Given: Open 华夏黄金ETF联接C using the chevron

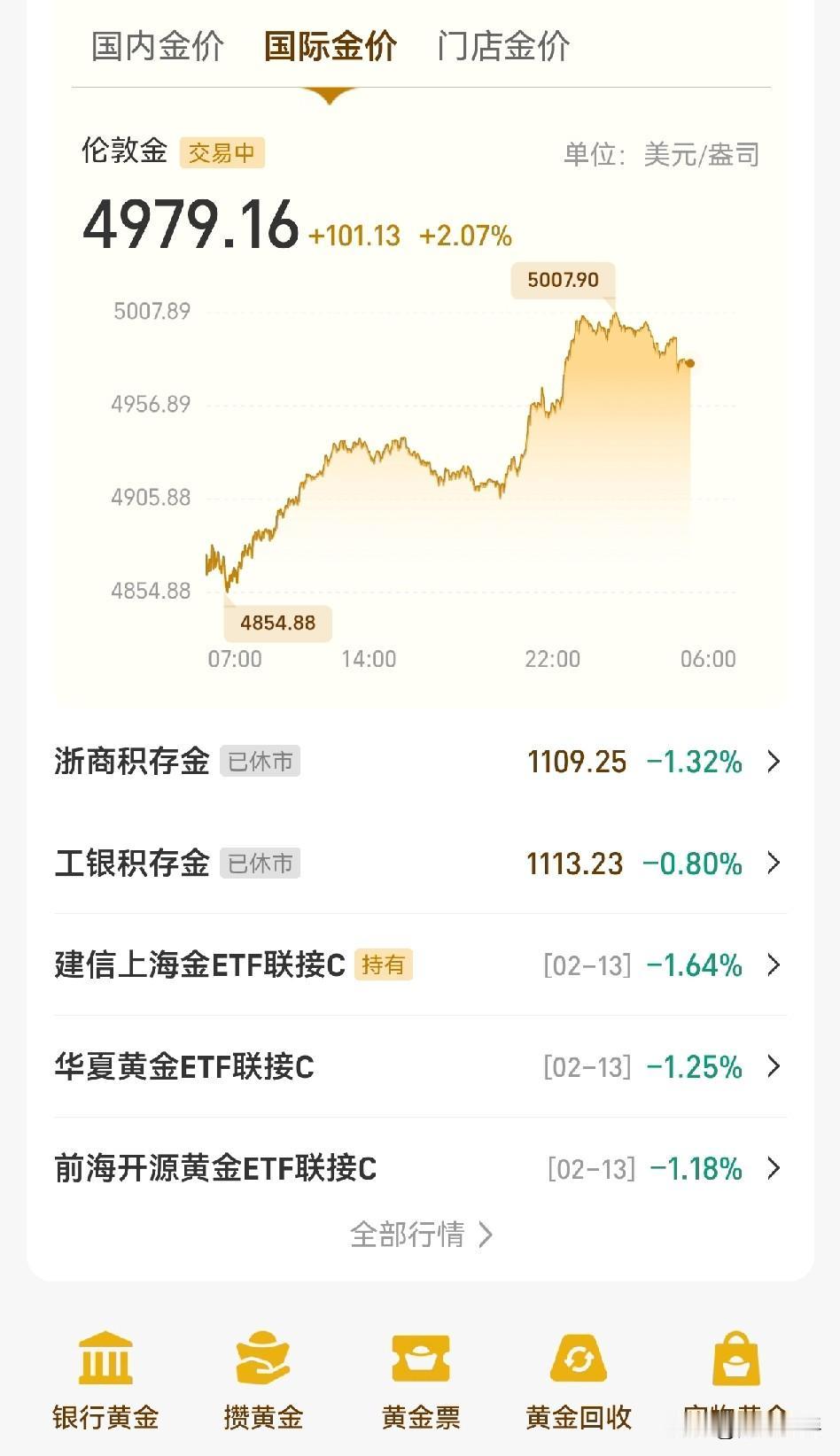Looking at the screenshot, I should click(774, 1067).
